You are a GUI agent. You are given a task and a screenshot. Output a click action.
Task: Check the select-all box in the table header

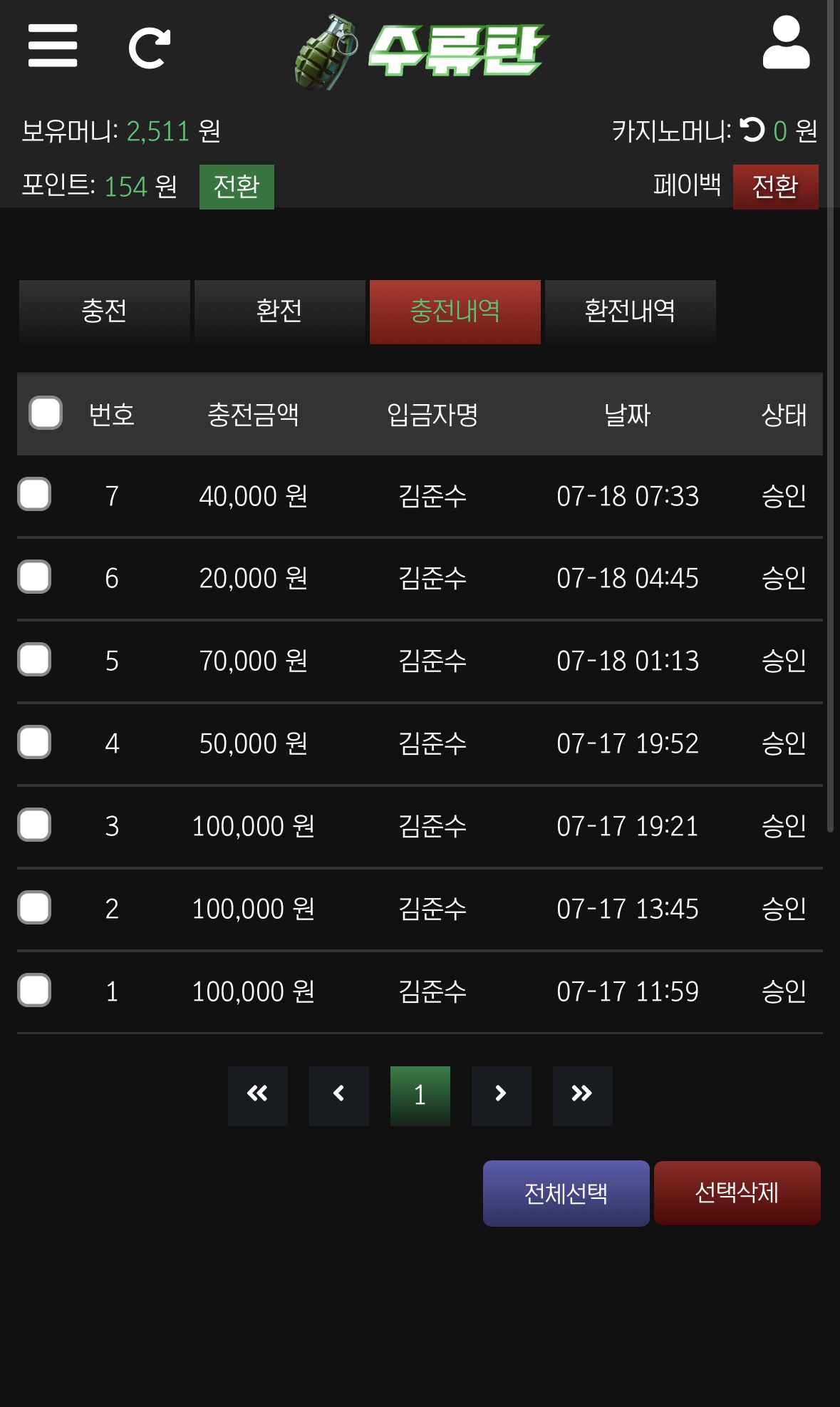pos(46,413)
